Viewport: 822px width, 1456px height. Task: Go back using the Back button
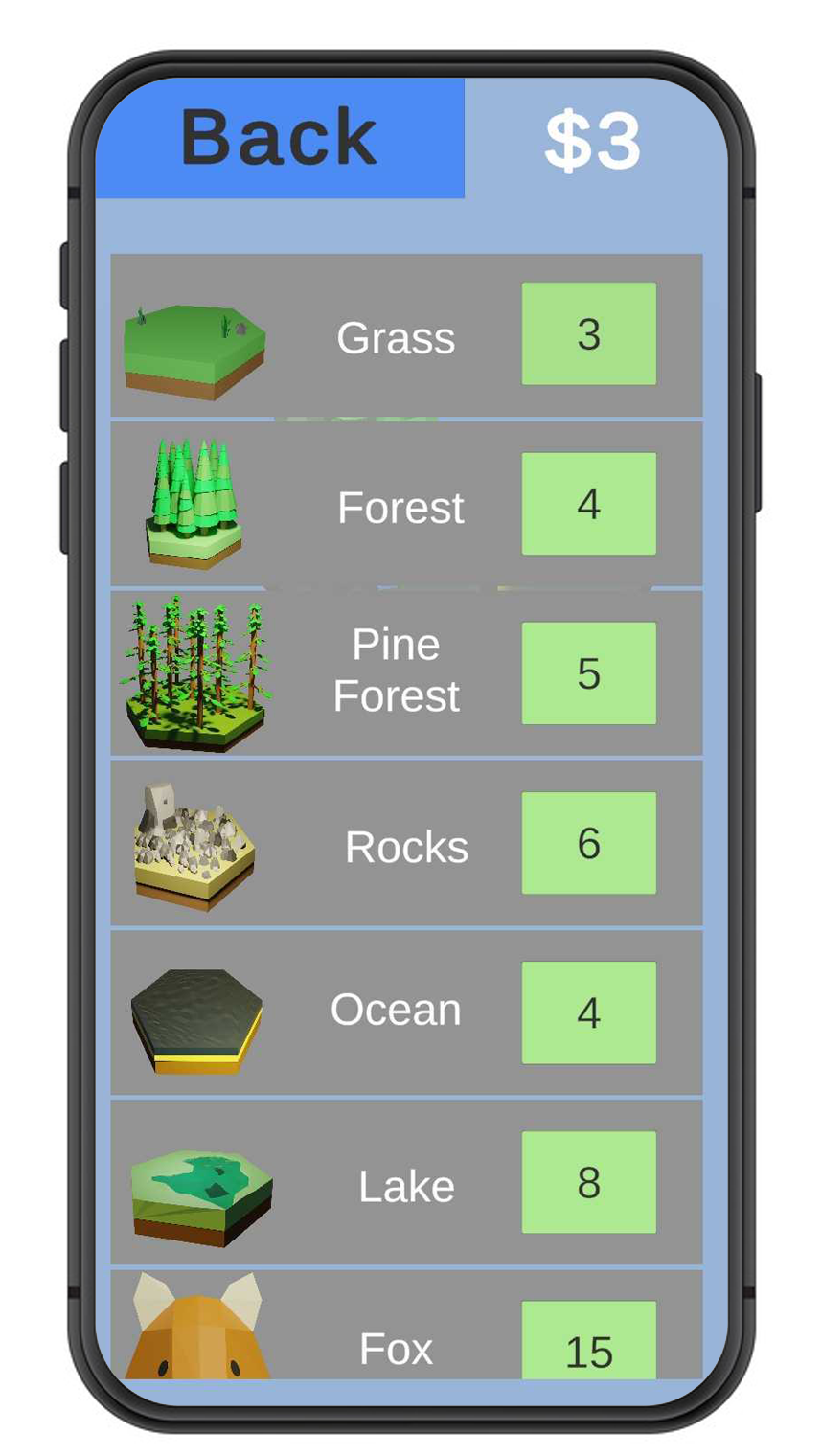tap(279, 138)
